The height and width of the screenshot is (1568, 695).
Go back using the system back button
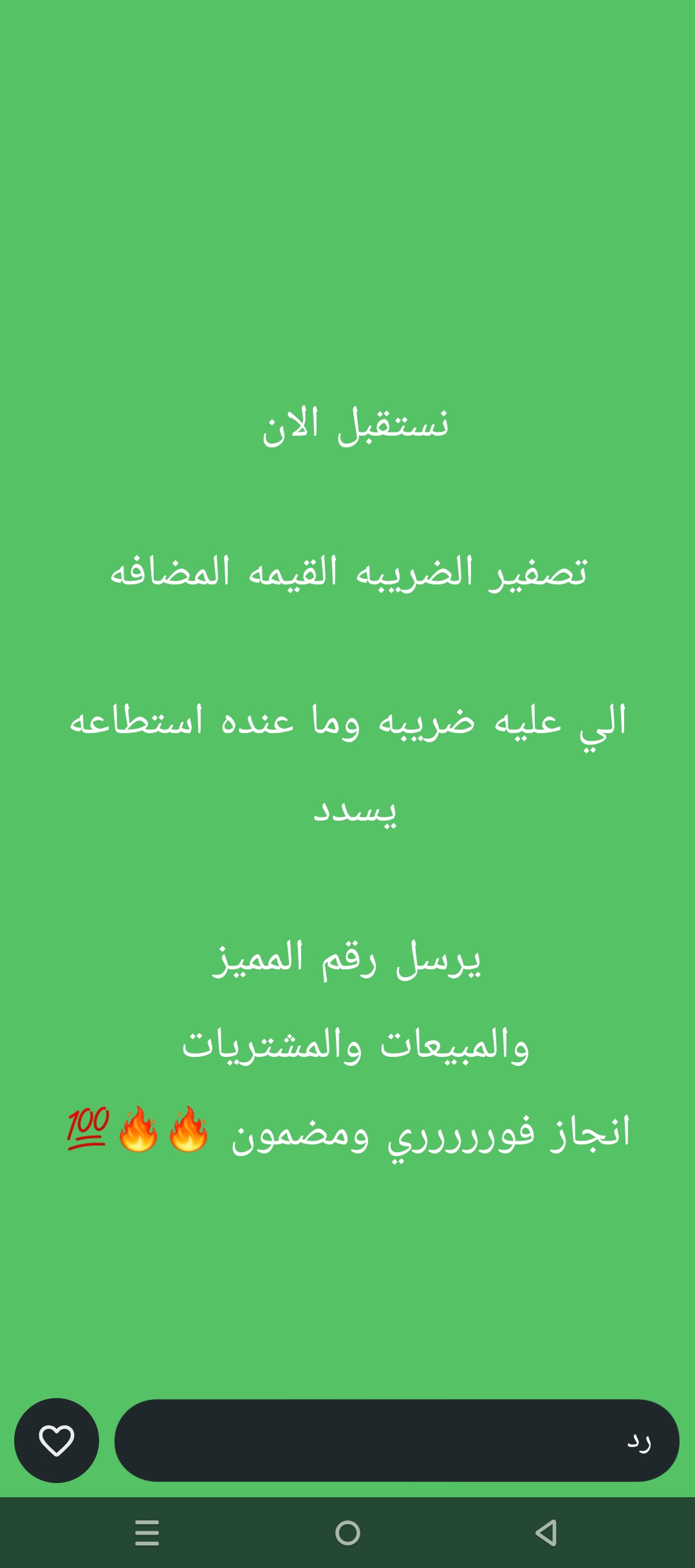pos(546,1533)
